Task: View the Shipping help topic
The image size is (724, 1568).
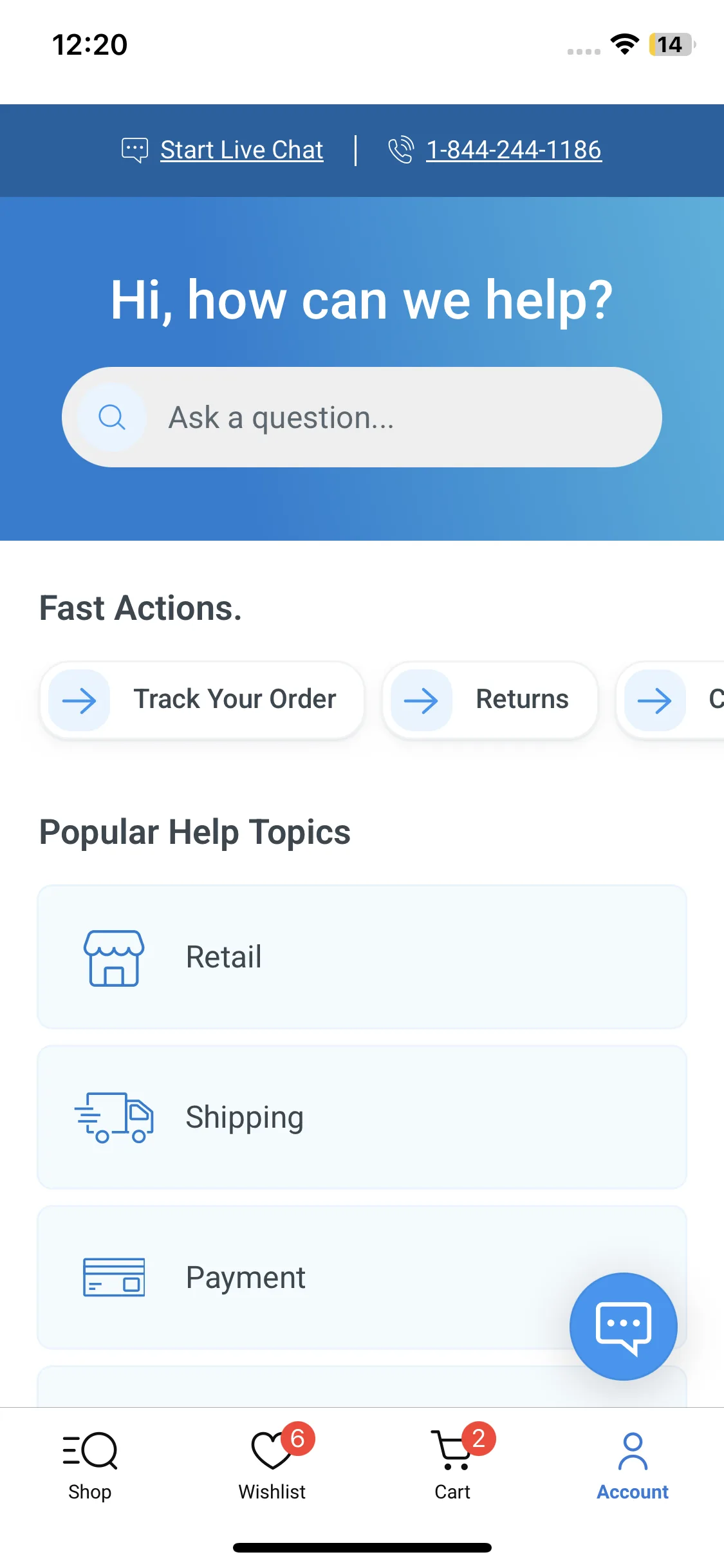Action: [362, 1117]
